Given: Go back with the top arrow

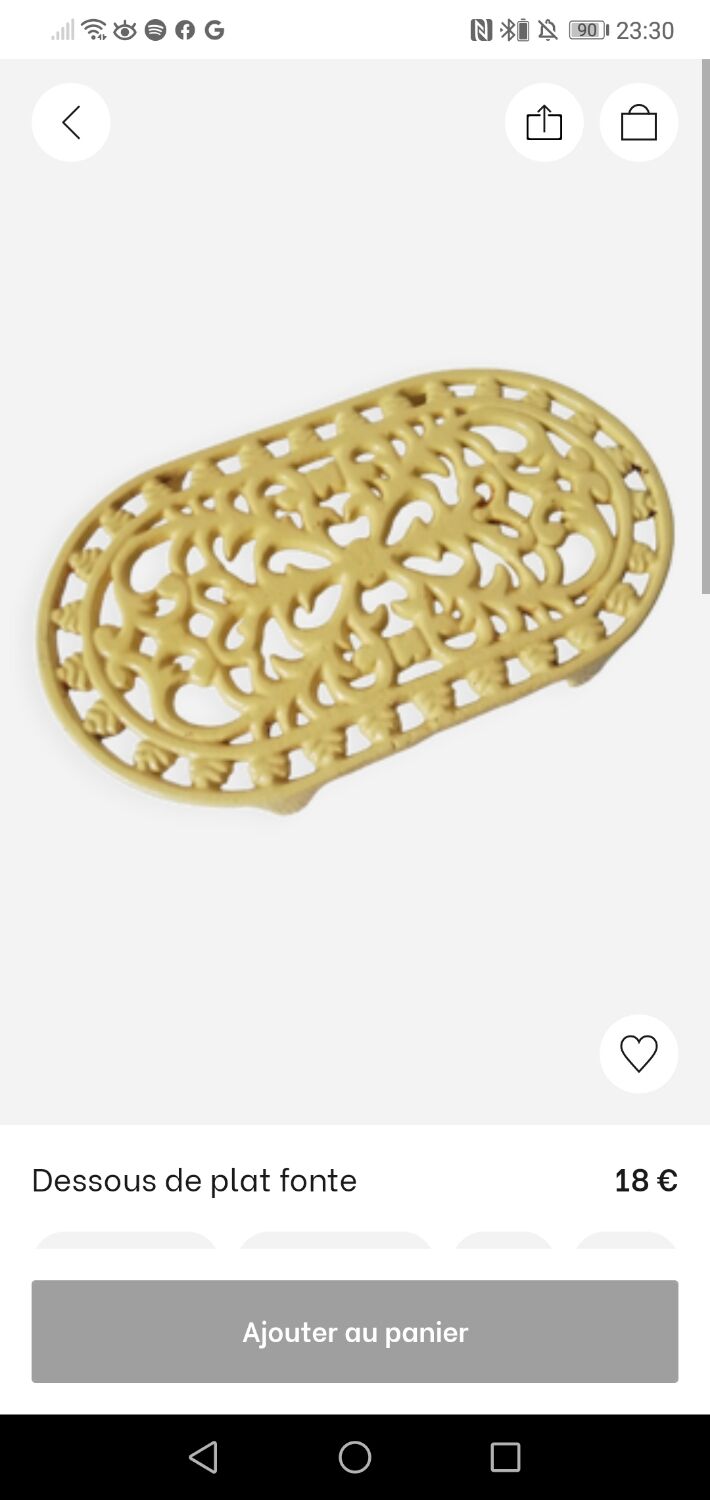Looking at the screenshot, I should [71, 122].
